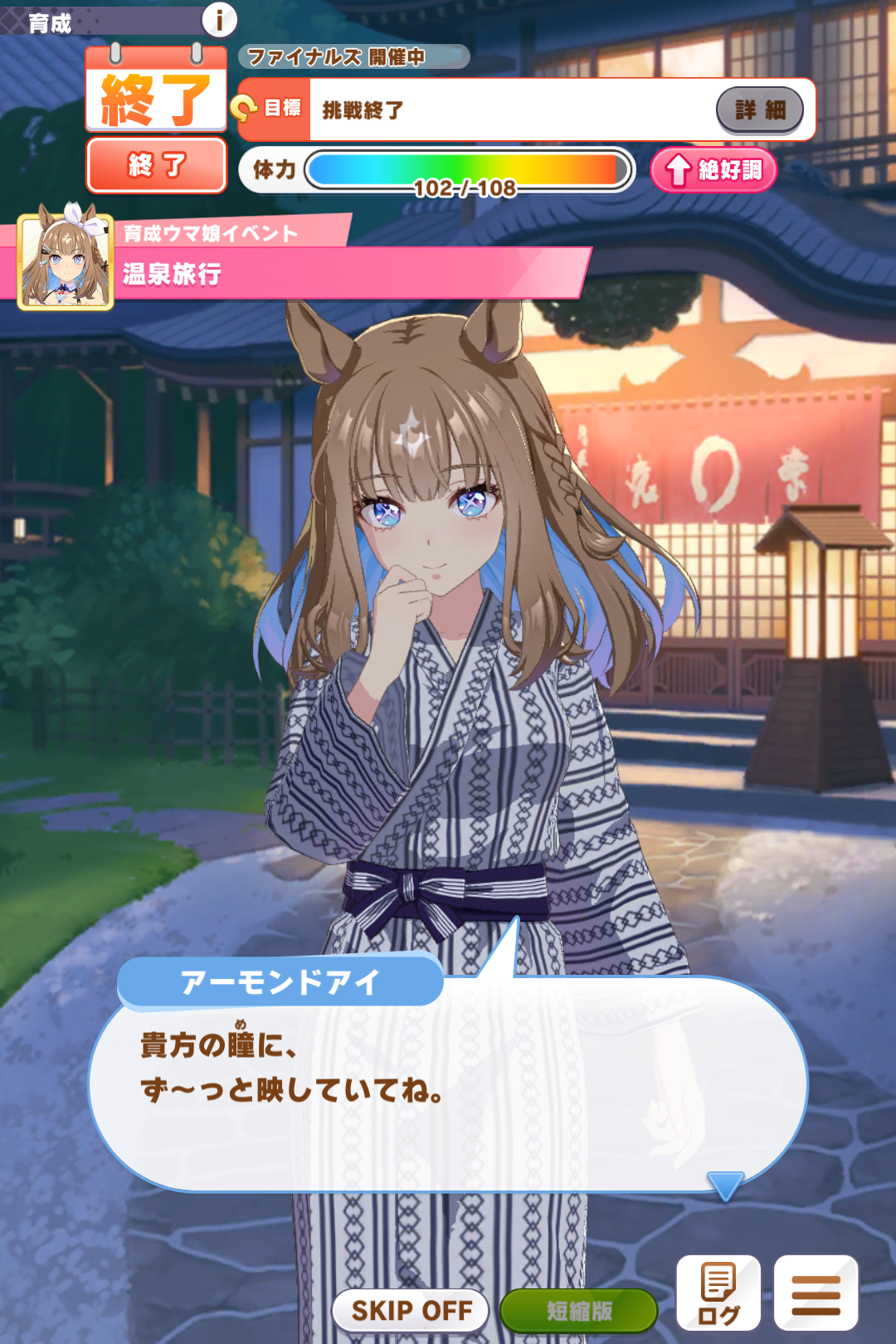
Task: Advance the dialogue with the blue arrow
Action: [725, 1186]
